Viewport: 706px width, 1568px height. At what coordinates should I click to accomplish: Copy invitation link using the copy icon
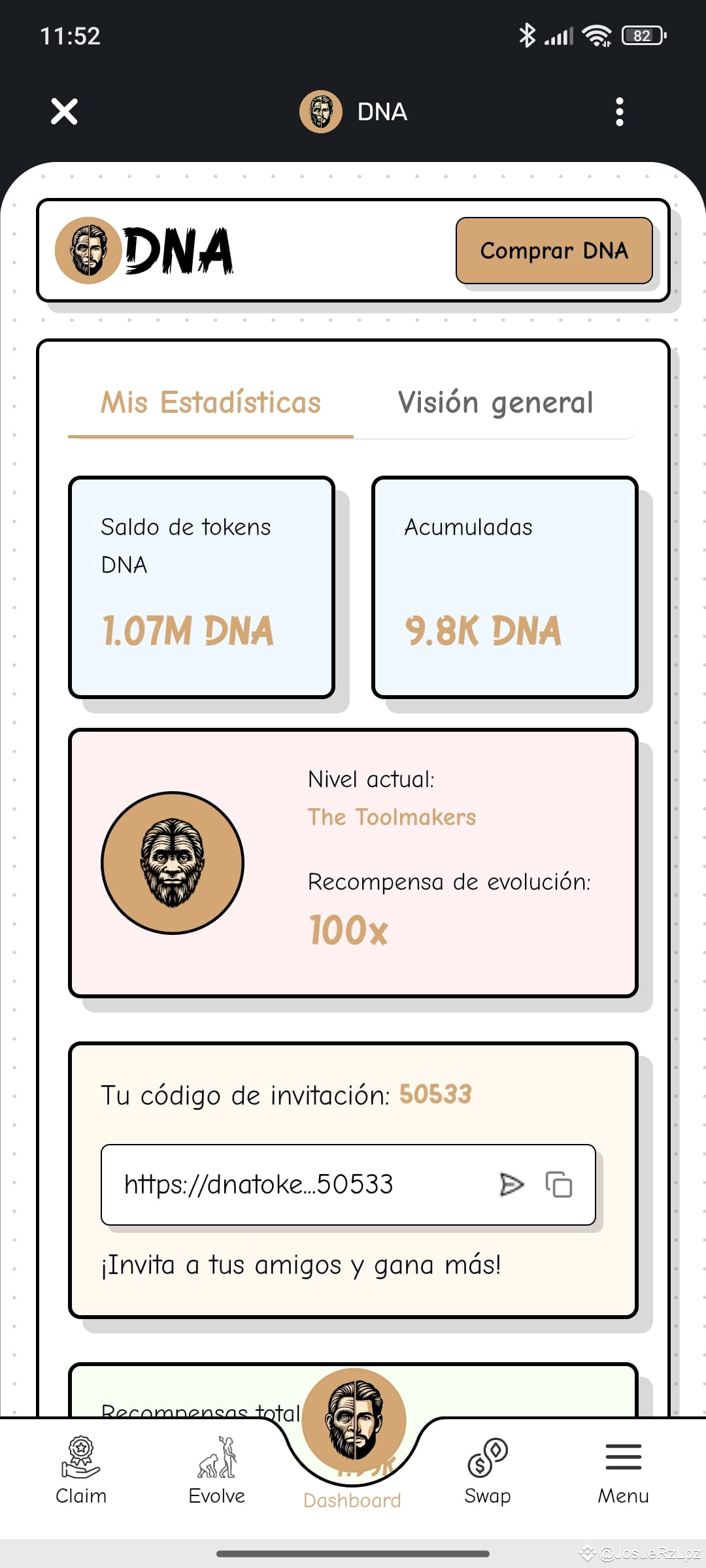[559, 1184]
